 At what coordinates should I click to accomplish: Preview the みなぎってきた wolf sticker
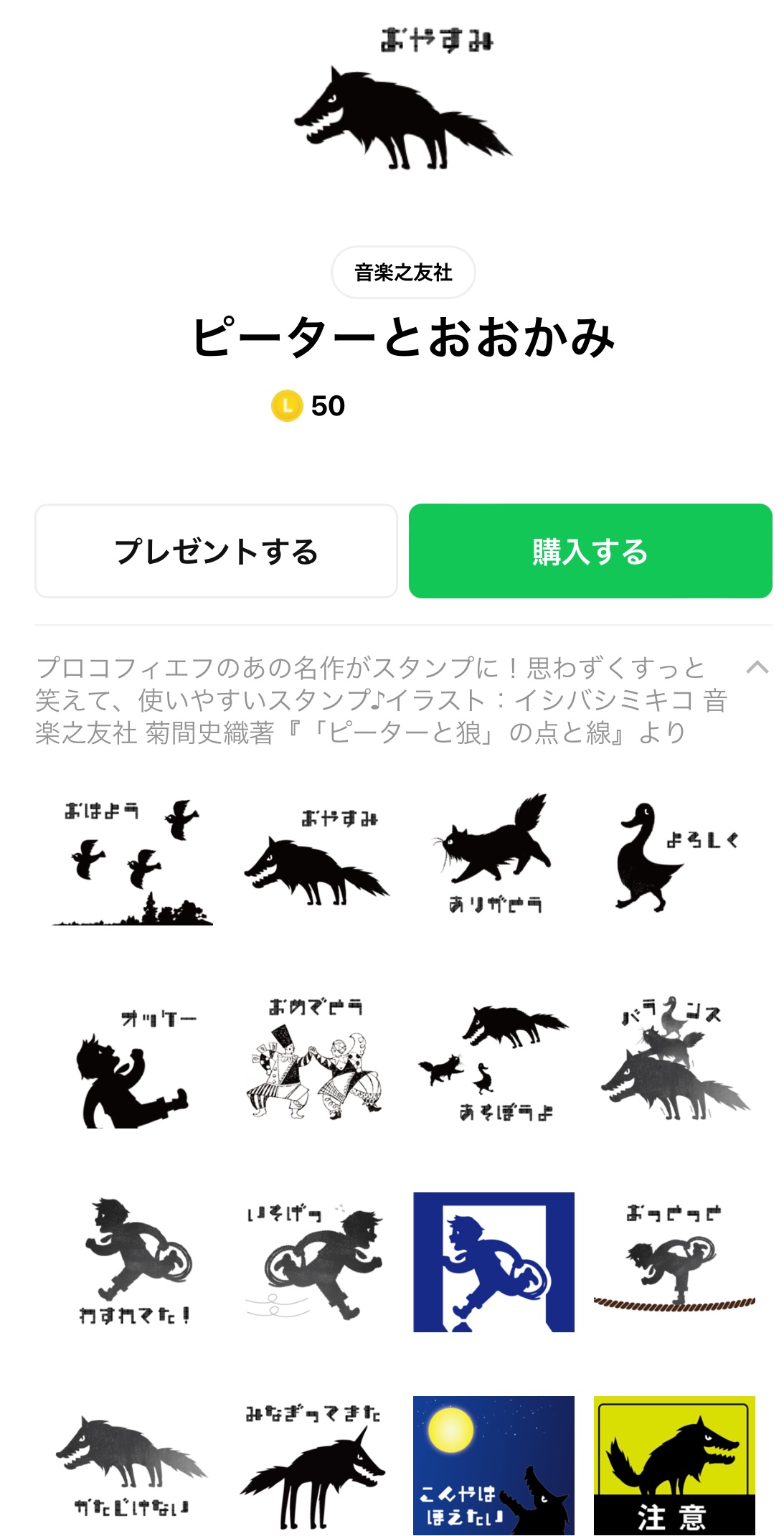point(314,1464)
